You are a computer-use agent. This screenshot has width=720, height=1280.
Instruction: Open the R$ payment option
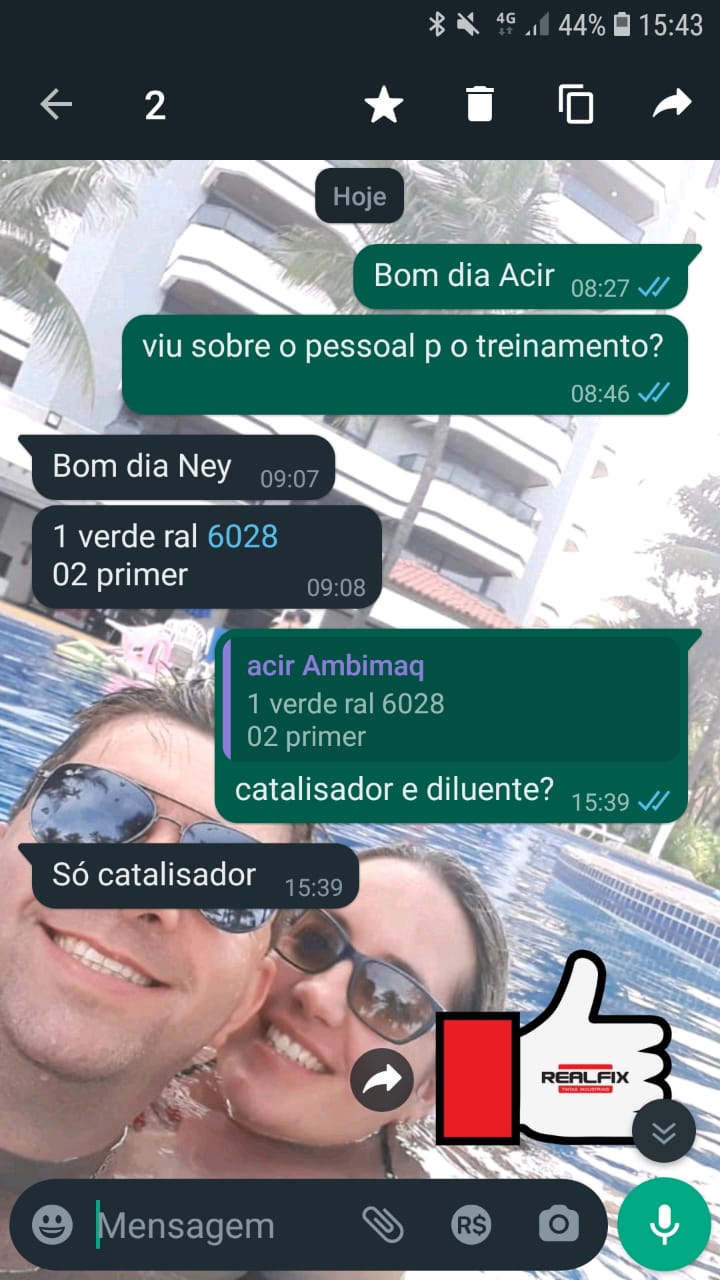(x=470, y=1224)
